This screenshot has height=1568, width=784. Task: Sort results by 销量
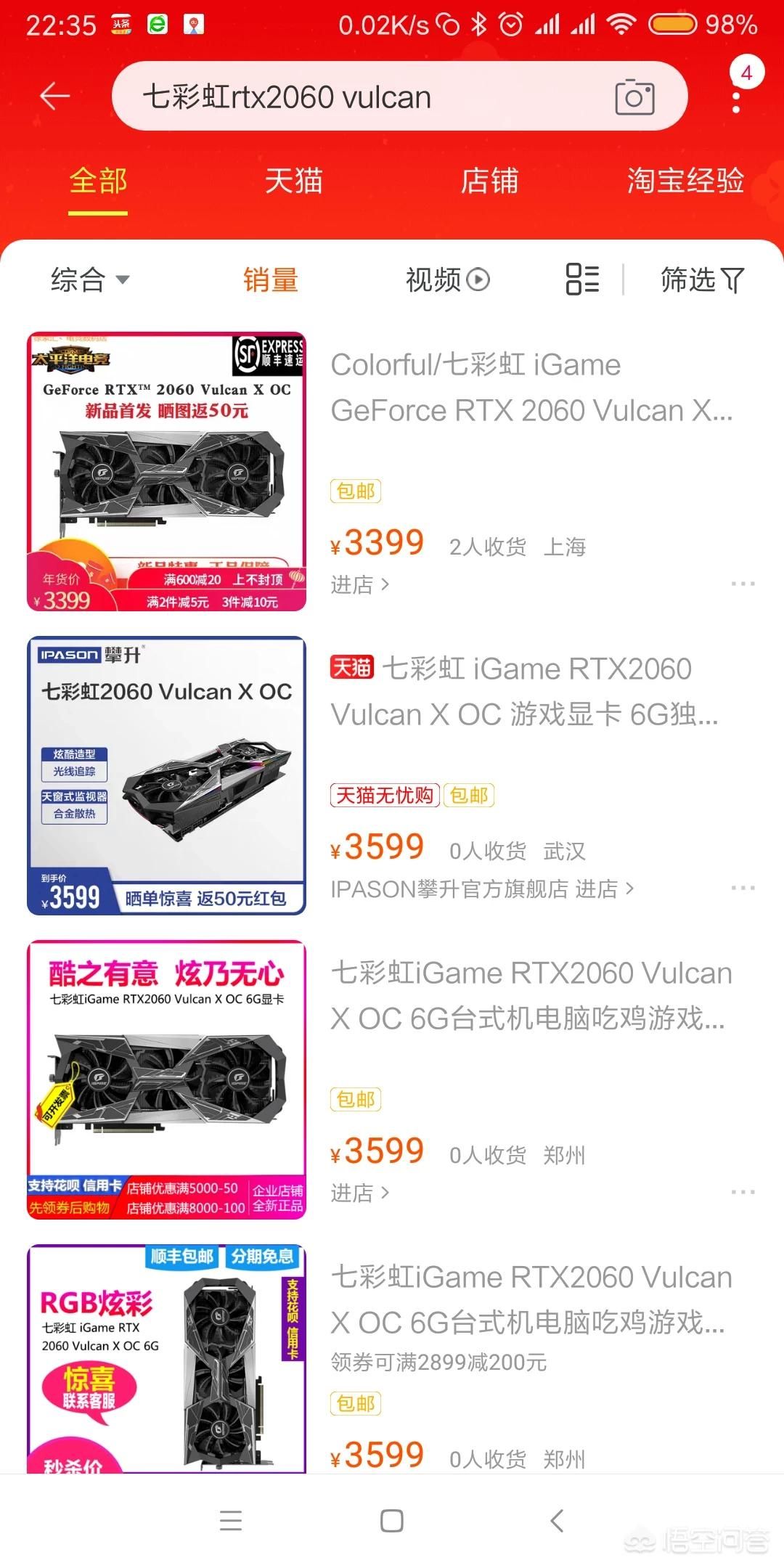click(x=271, y=279)
